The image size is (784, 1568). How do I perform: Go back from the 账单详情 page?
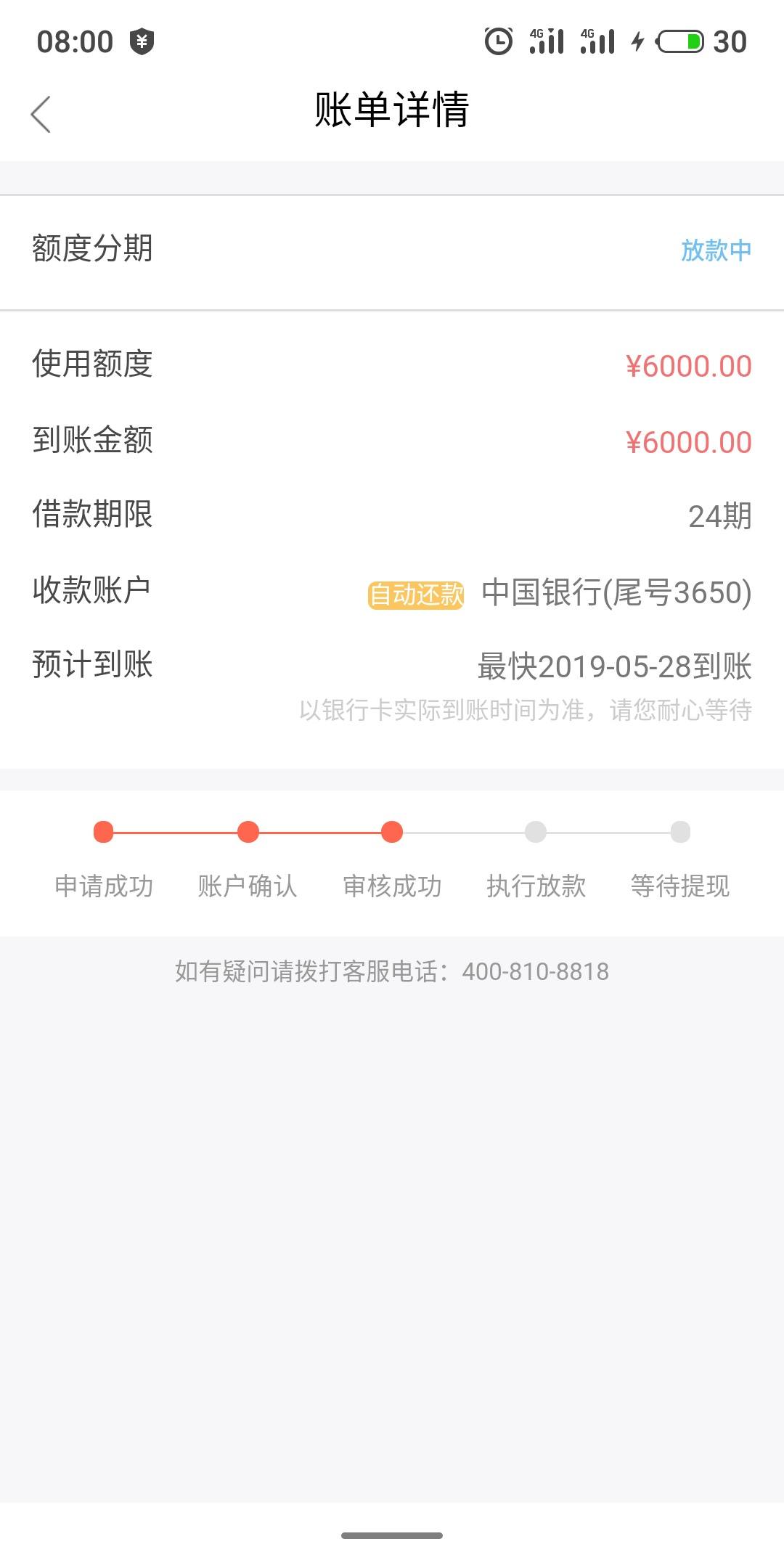(41, 114)
